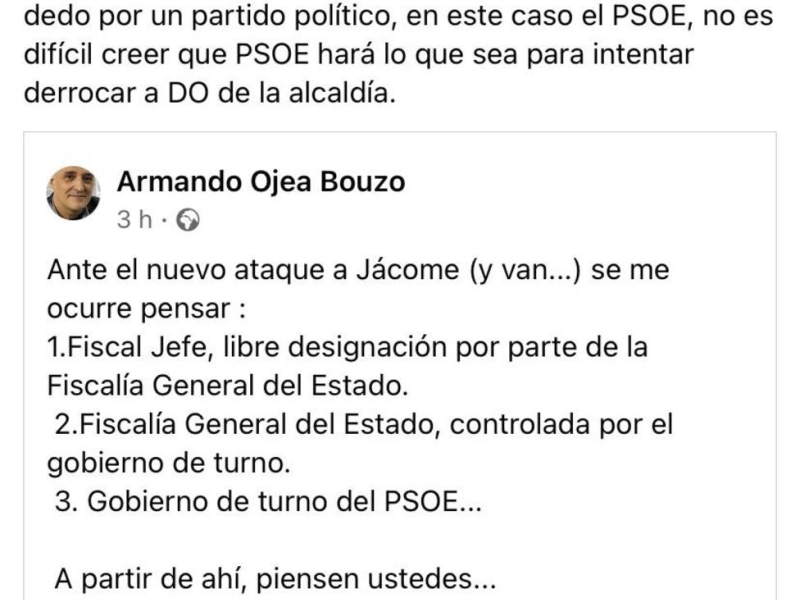Tap Armando Ojea Bouzo's profile picture
The image size is (800, 600).
(x=73, y=193)
